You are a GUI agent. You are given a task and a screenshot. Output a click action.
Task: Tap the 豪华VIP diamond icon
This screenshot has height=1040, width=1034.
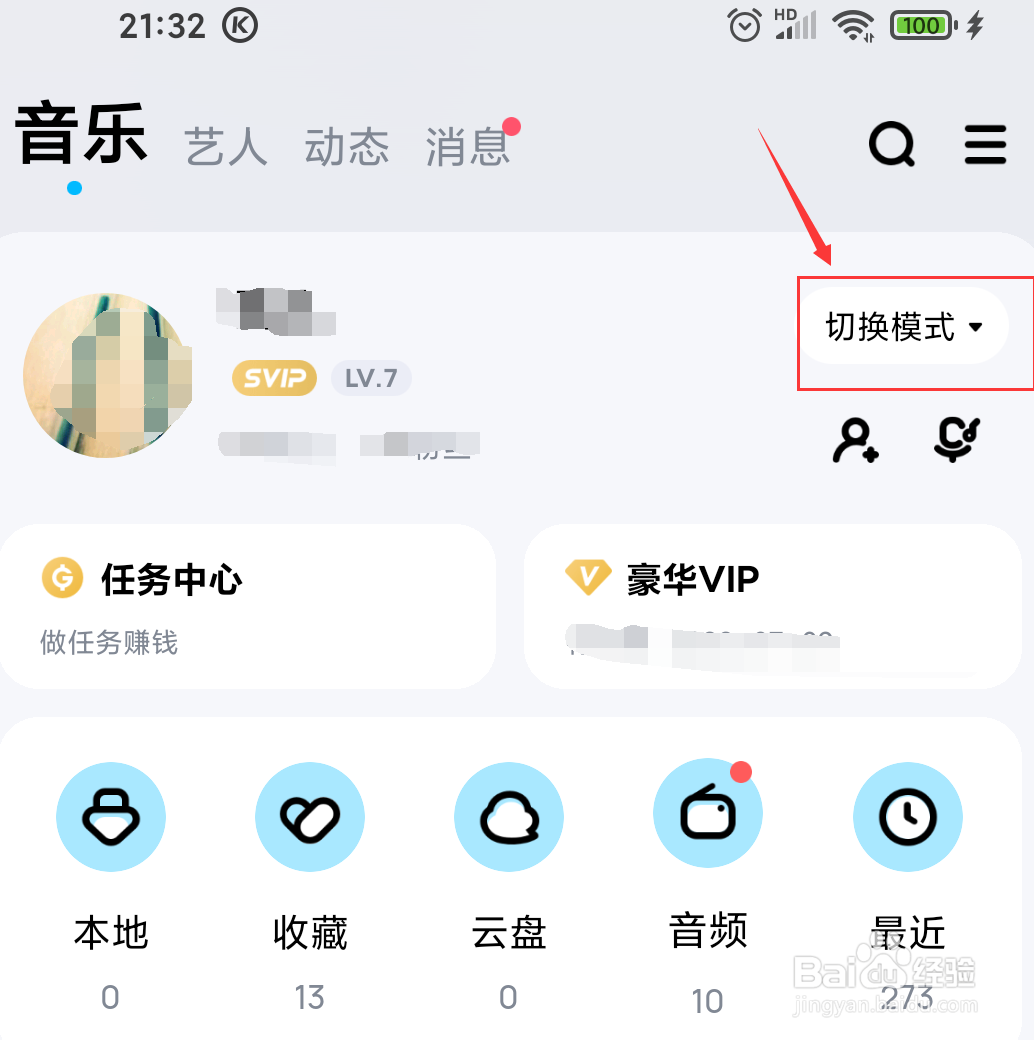(x=589, y=576)
